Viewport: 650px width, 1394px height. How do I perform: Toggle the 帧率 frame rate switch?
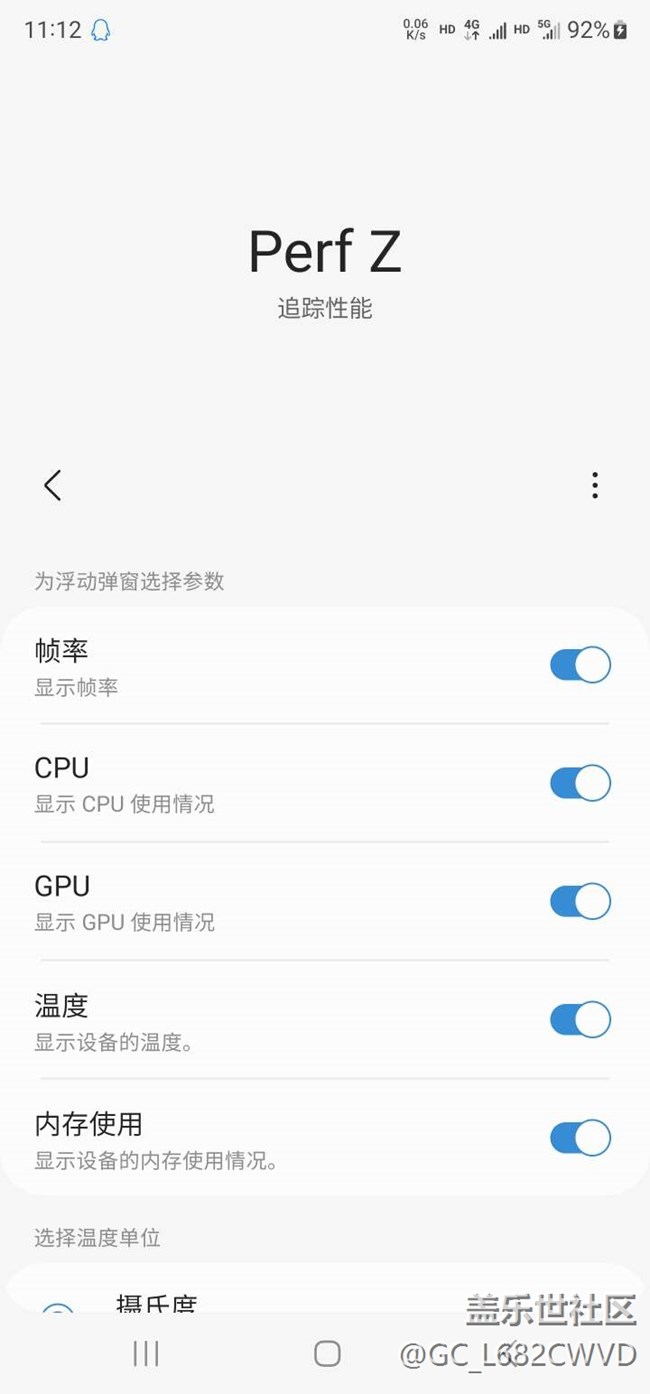click(580, 665)
